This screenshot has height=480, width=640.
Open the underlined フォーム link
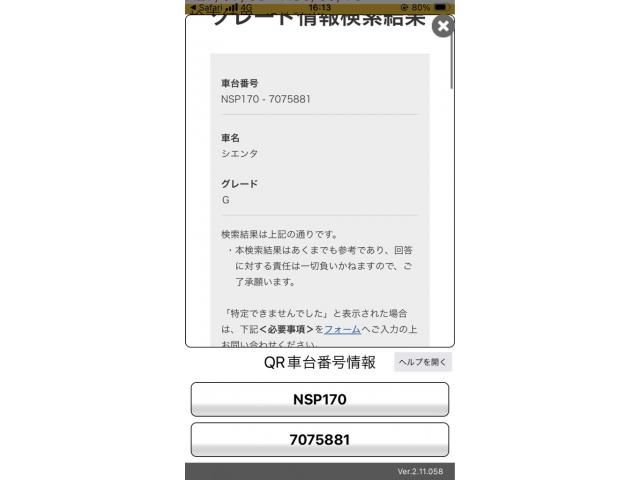click(342, 329)
